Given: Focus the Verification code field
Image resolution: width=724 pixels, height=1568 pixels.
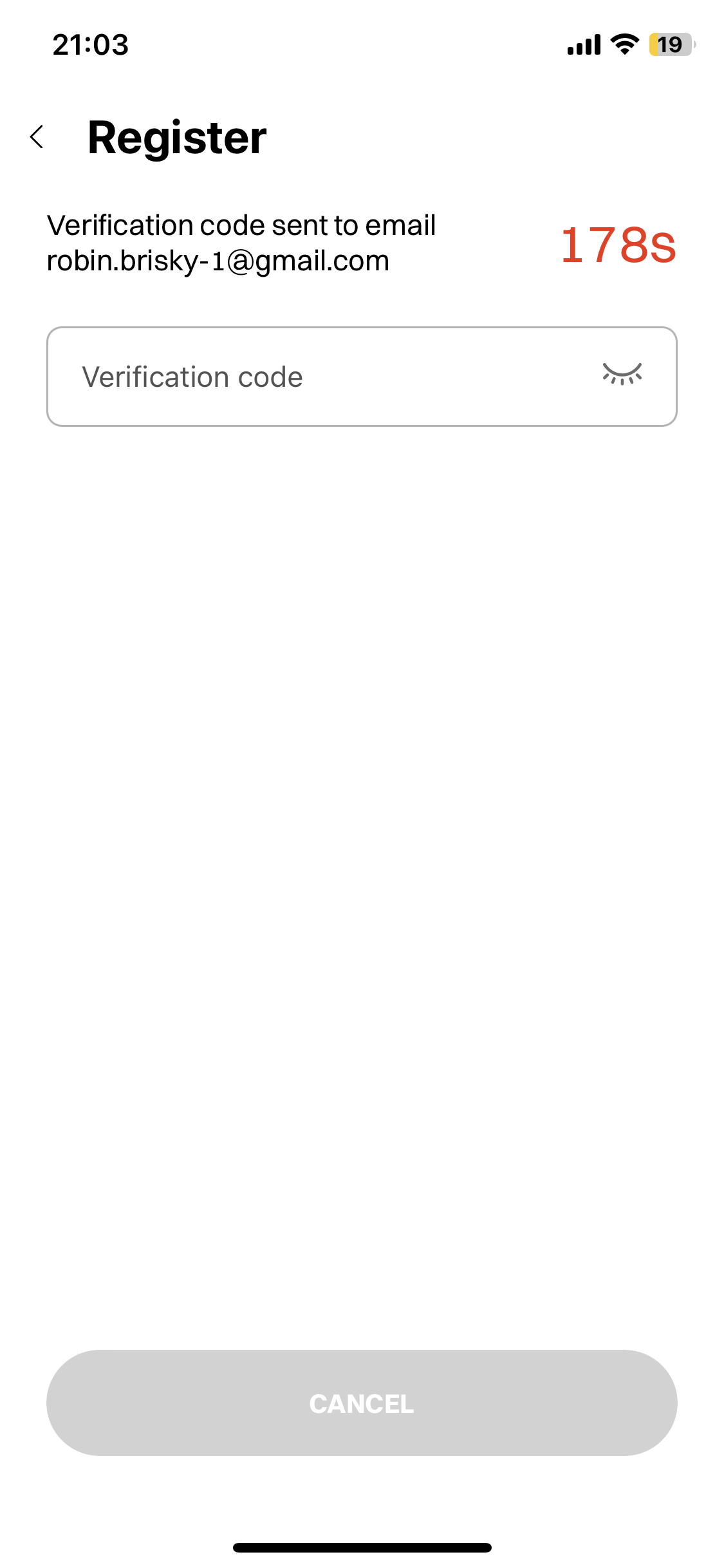Looking at the screenshot, I should 322,377.
